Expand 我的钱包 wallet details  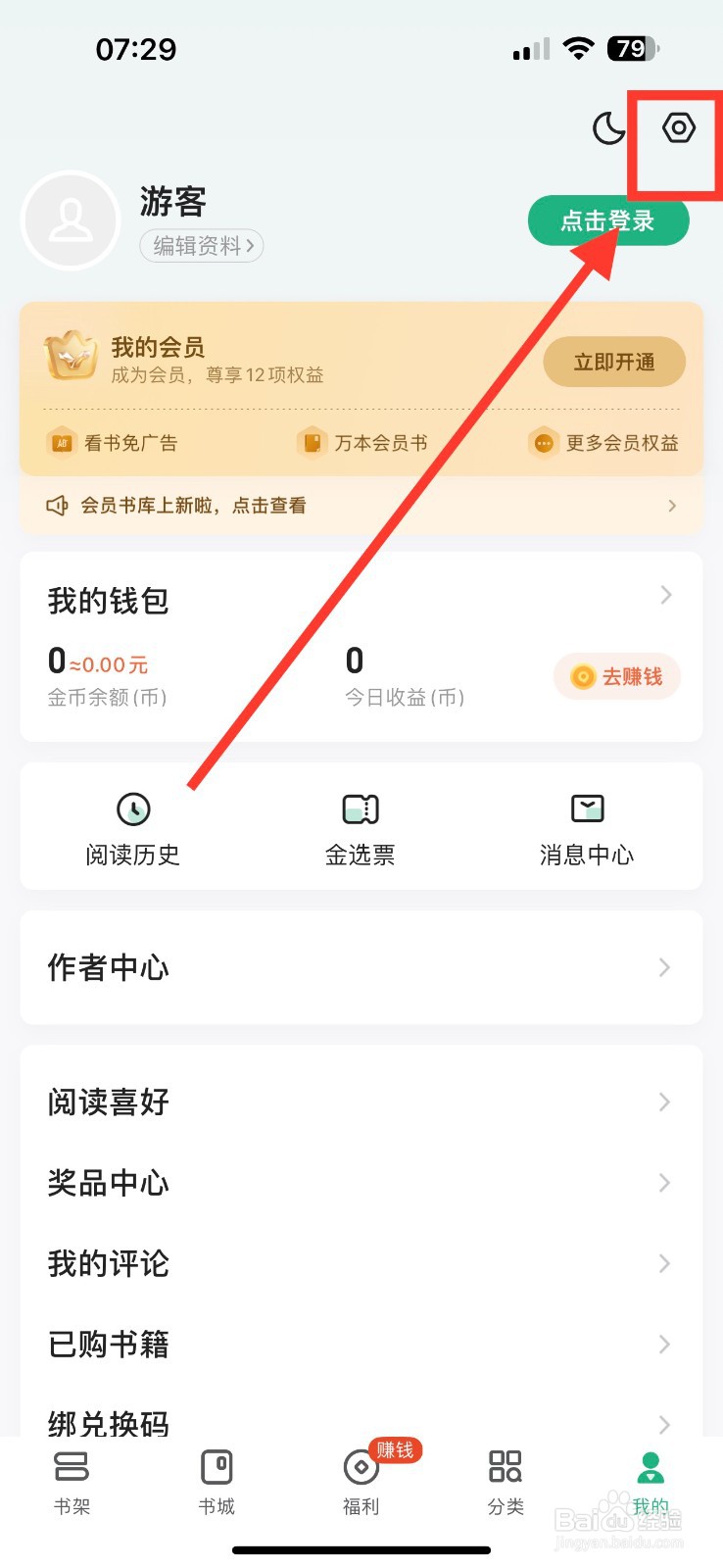pyautogui.click(x=666, y=594)
